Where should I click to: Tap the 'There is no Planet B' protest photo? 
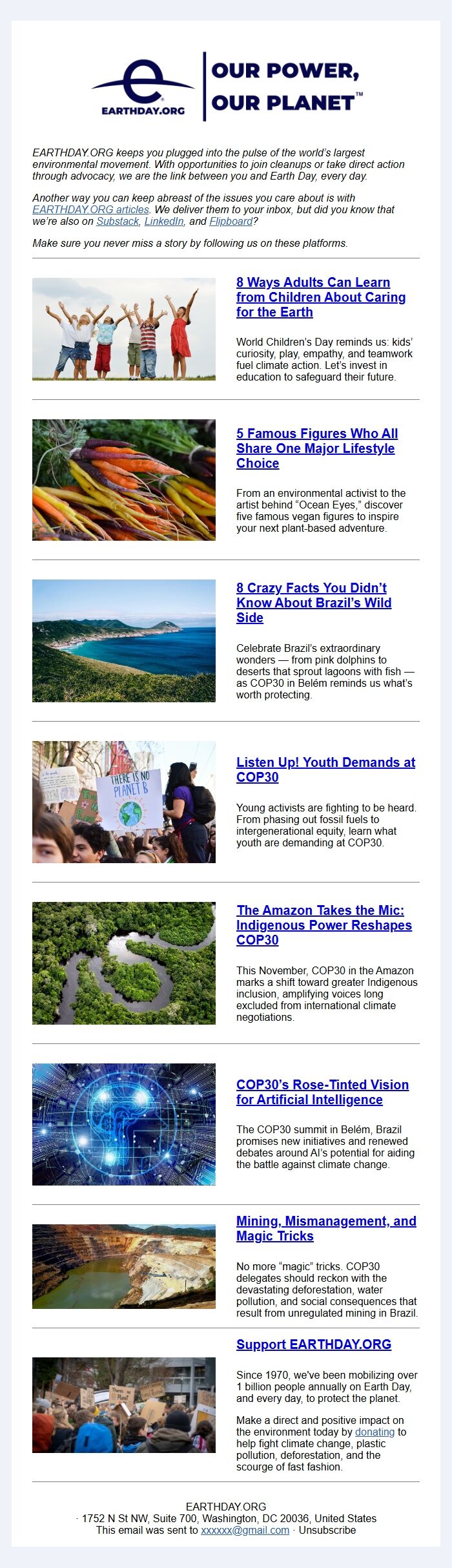point(124,802)
